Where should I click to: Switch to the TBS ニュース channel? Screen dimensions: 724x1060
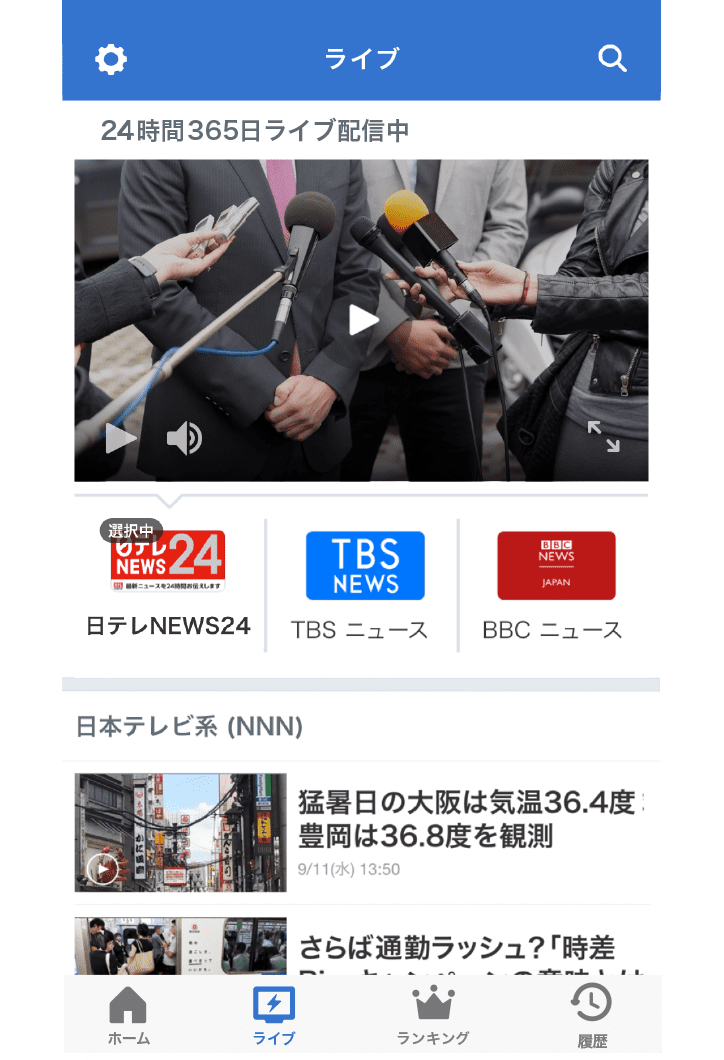tap(364, 585)
